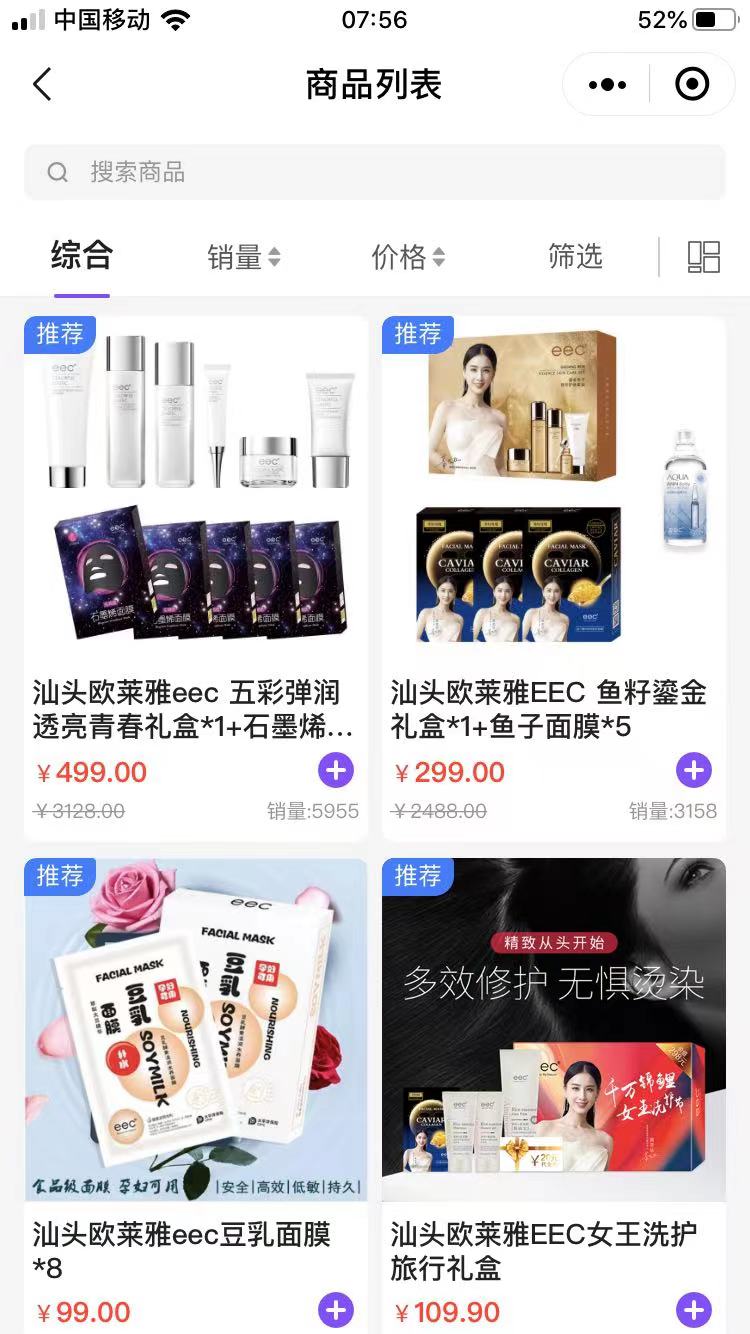Add the ¥299.00 鱼籽鎏金礼盒 to cart
The image size is (750, 1334).
coord(694,770)
